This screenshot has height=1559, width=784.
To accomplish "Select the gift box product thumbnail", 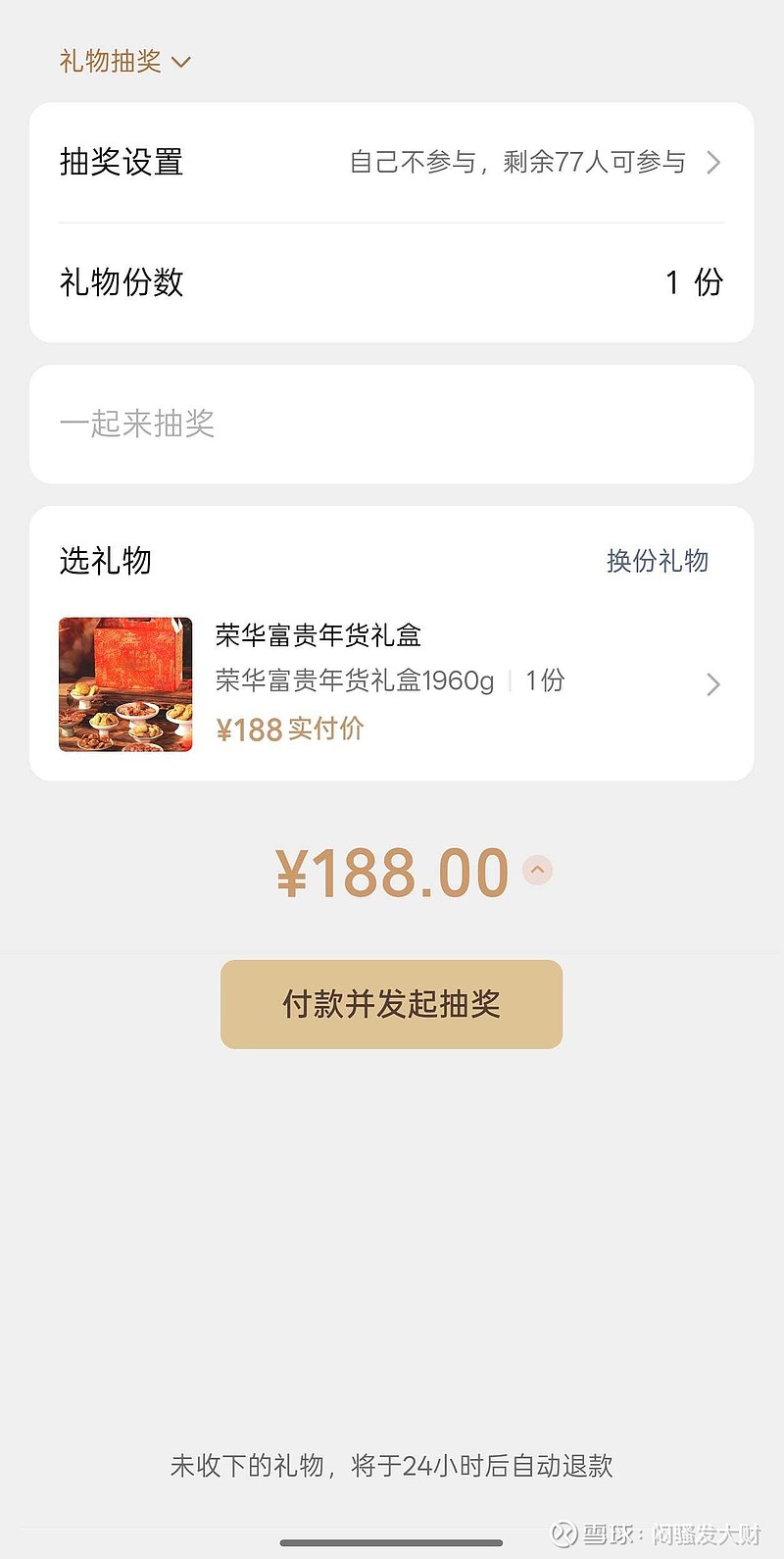I will [x=124, y=684].
